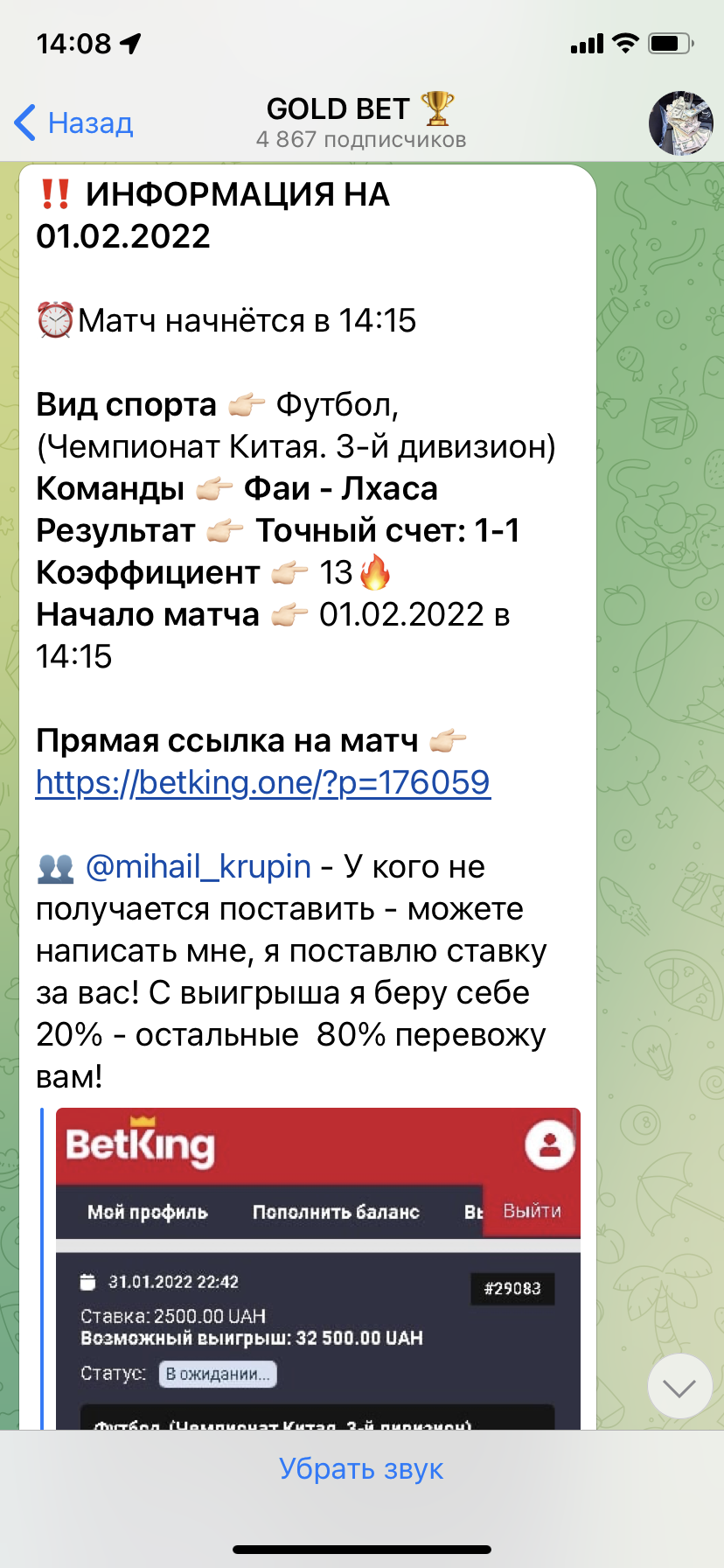Go back with the Назад button
The height and width of the screenshot is (1568, 724).
[x=73, y=123]
